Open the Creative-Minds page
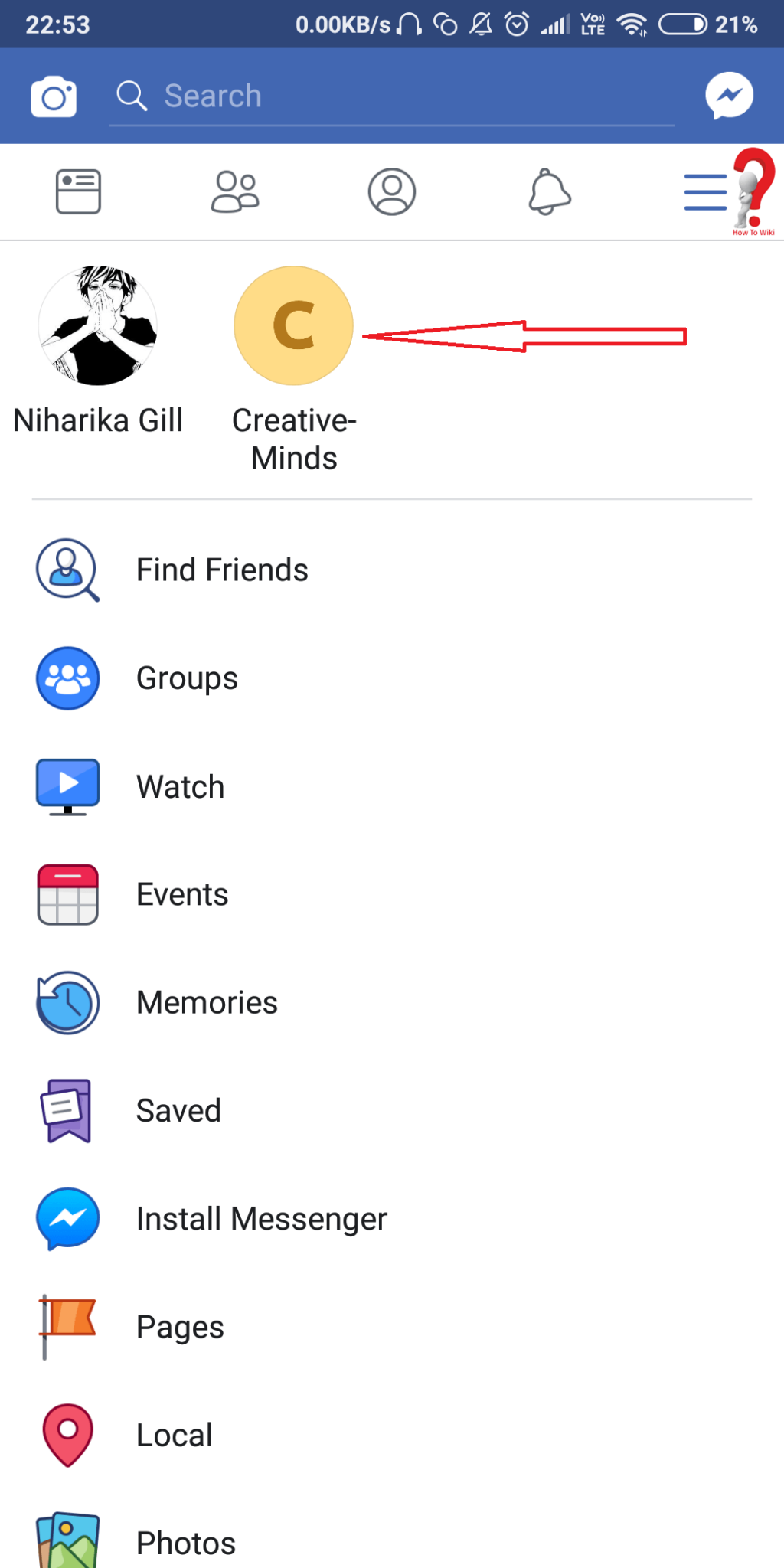This screenshot has width=784, height=1568. (x=294, y=369)
